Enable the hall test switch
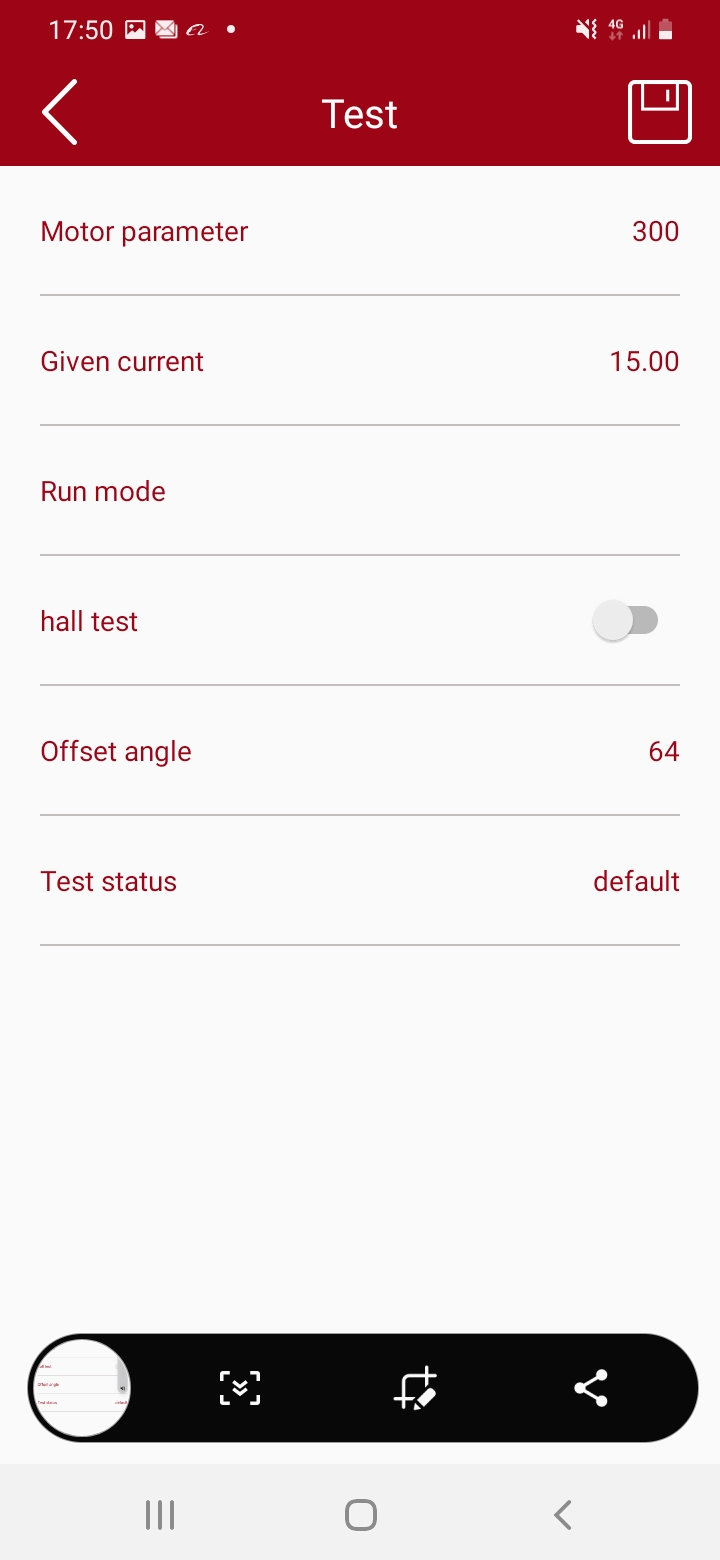The image size is (720, 1560). (626, 621)
